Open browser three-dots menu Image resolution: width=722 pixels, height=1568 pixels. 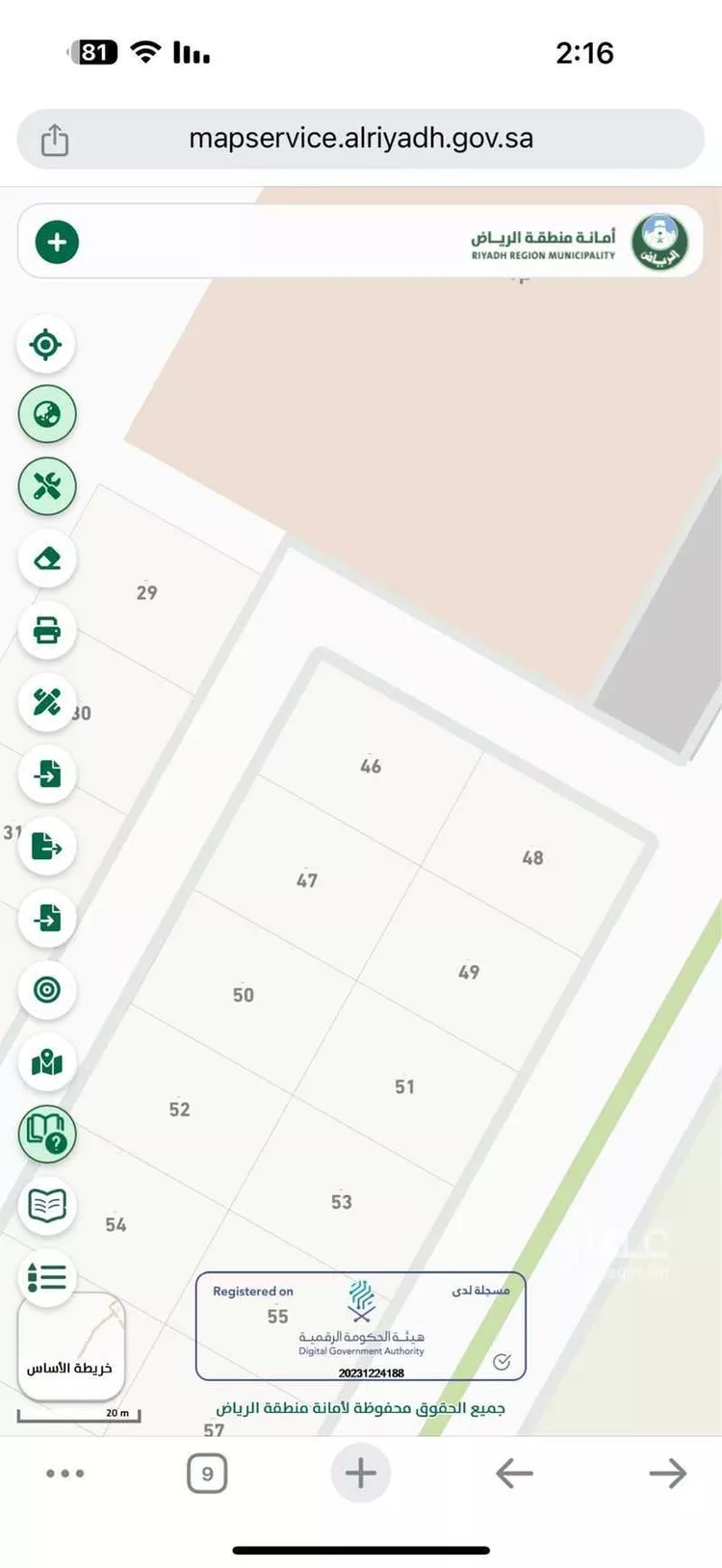click(x=65, y=1474)
